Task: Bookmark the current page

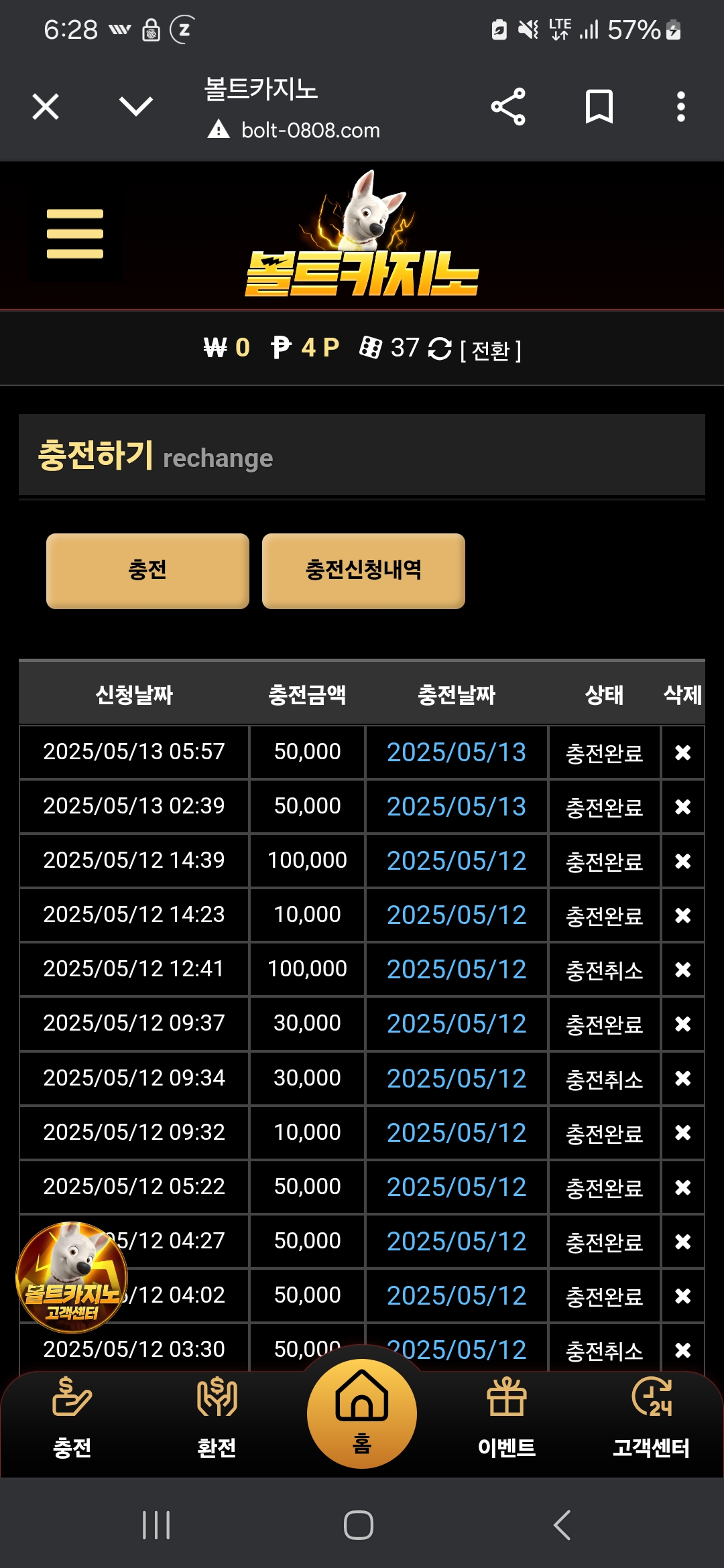Action: 599,107
